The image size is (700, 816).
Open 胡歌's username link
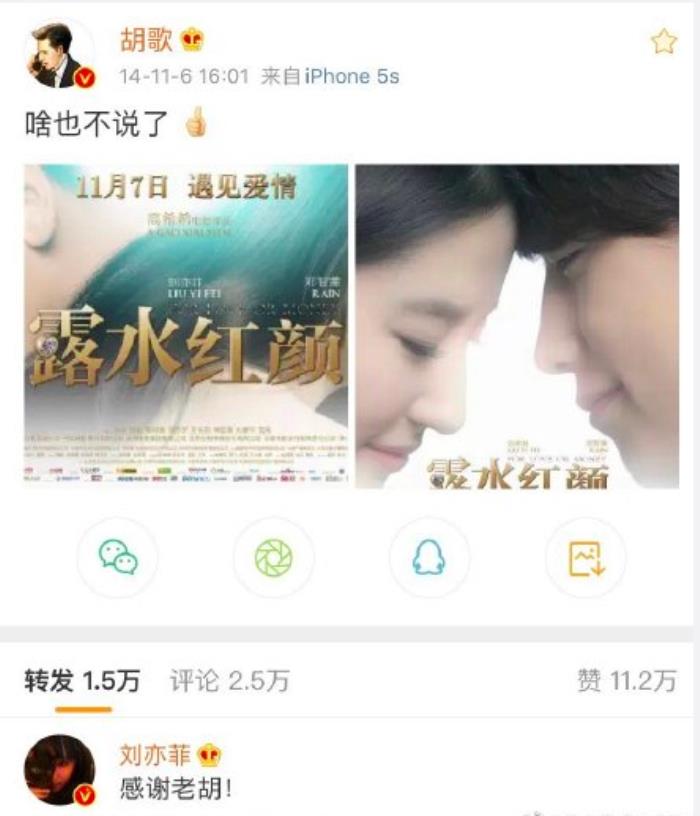145,41
